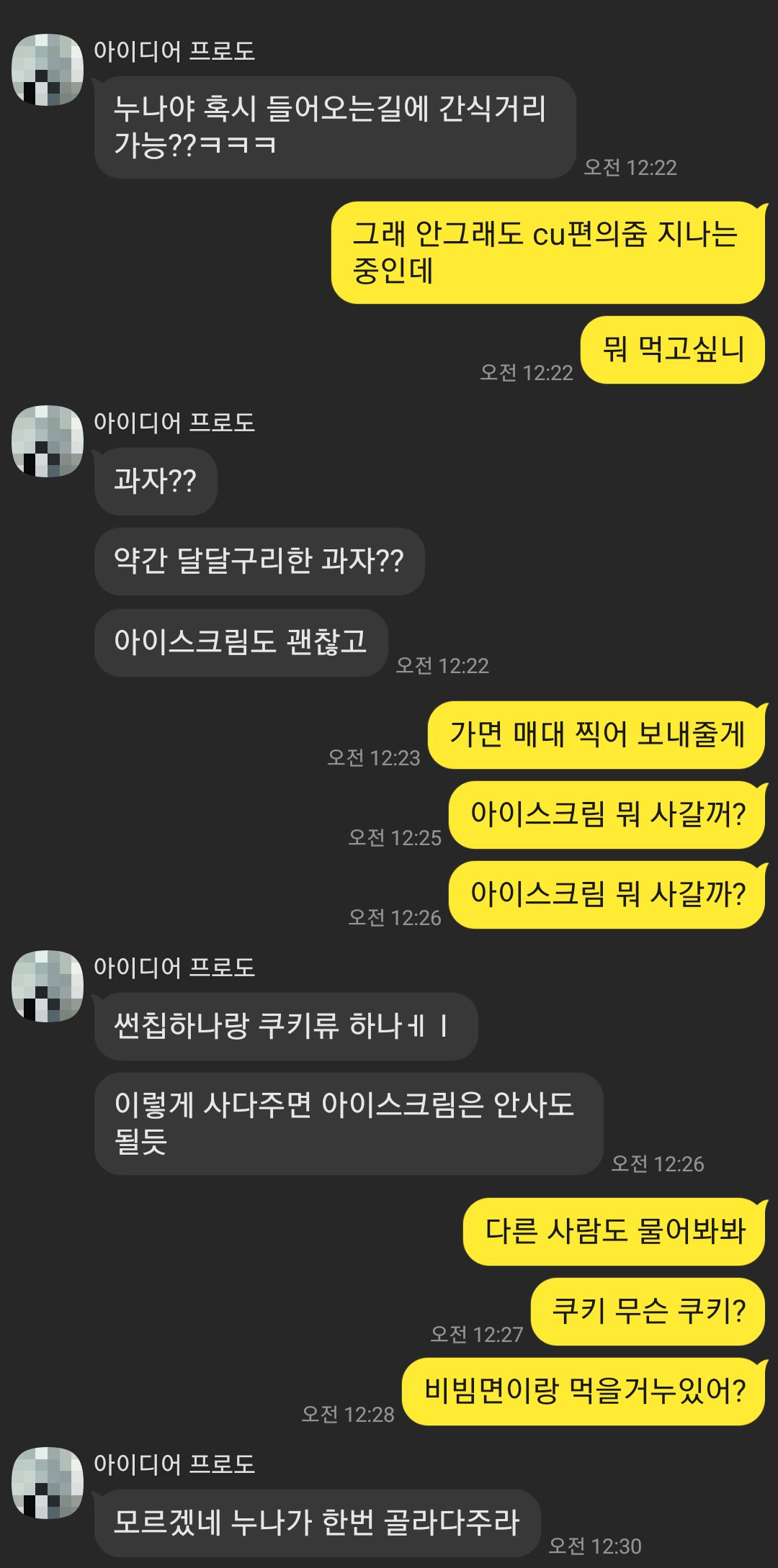Viewport: 778px width, 1568px height.
Task: Open 아이디어 프로도's avatar beside the 모르겠네 message
Action: (x=48, y=1483)
